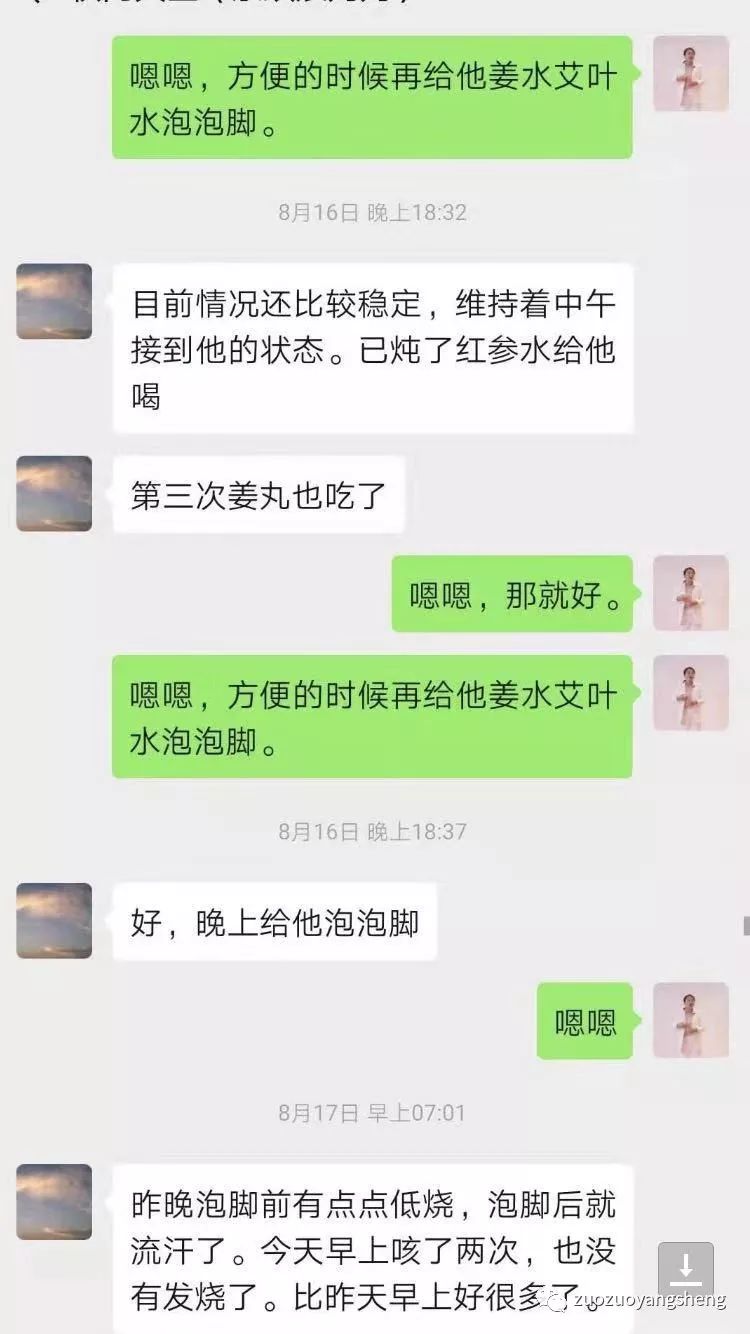
Task: Save the image with the download button
Action: coord(686,1268)
